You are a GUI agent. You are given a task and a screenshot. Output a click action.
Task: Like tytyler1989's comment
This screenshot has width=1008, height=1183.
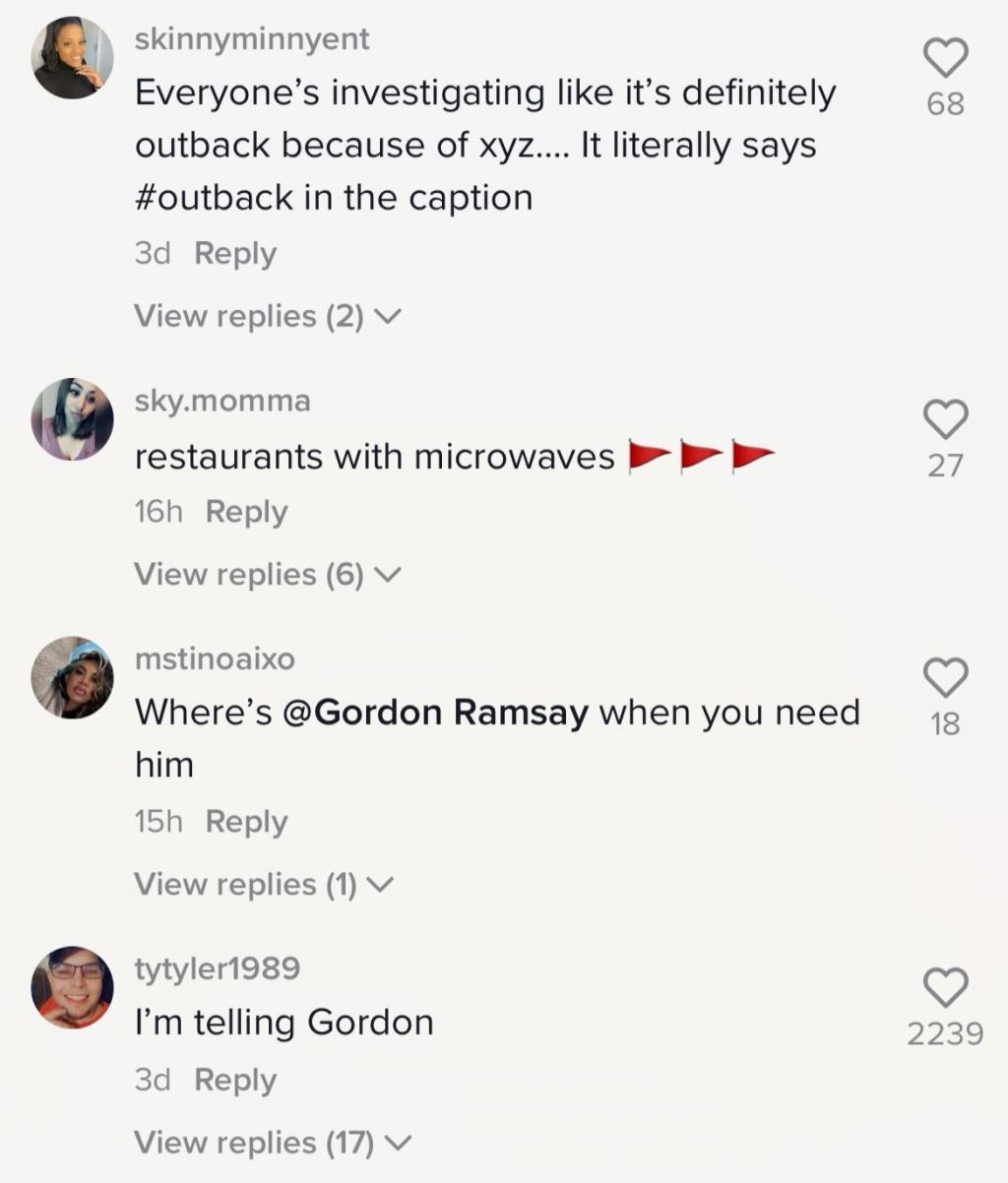pyautogui.click(x=945, y=987)
